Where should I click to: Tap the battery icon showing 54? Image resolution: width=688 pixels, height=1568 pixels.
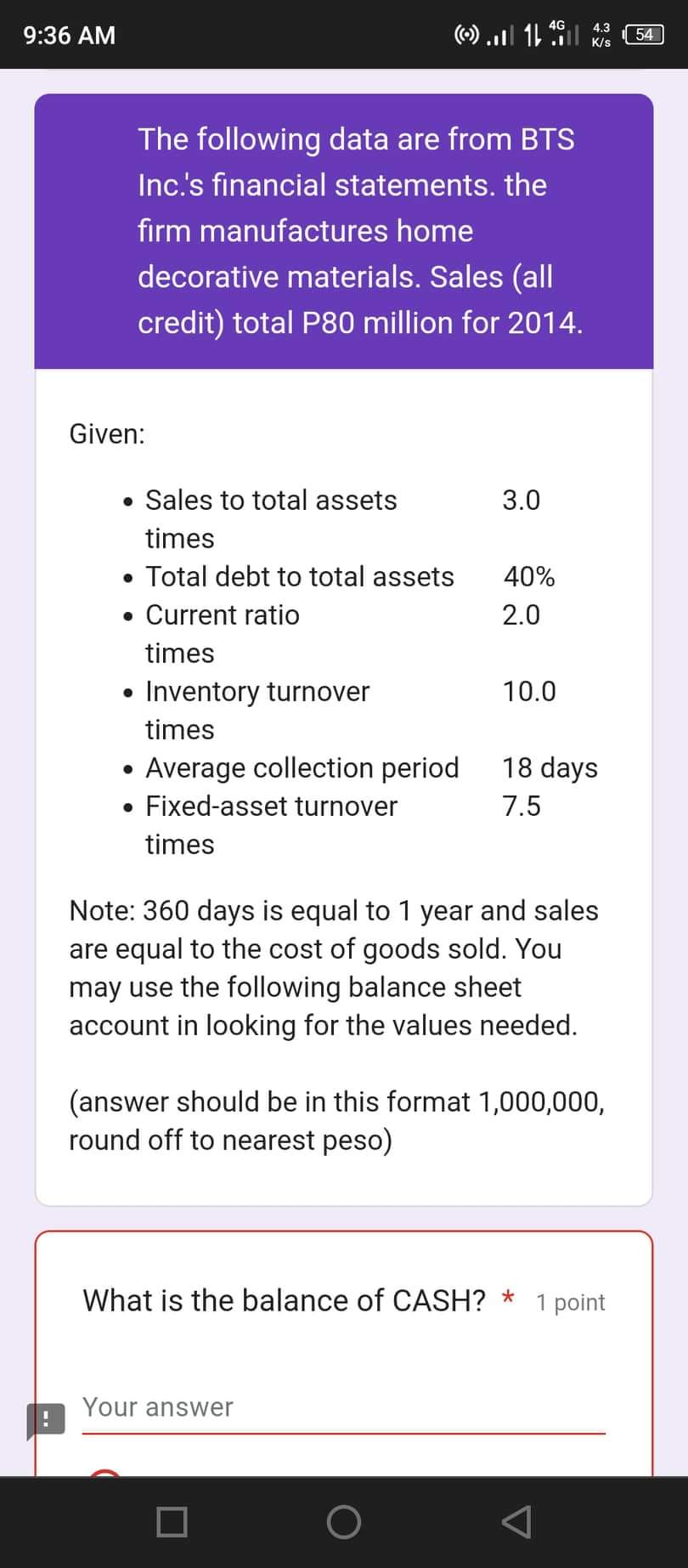tap(643, 35)
